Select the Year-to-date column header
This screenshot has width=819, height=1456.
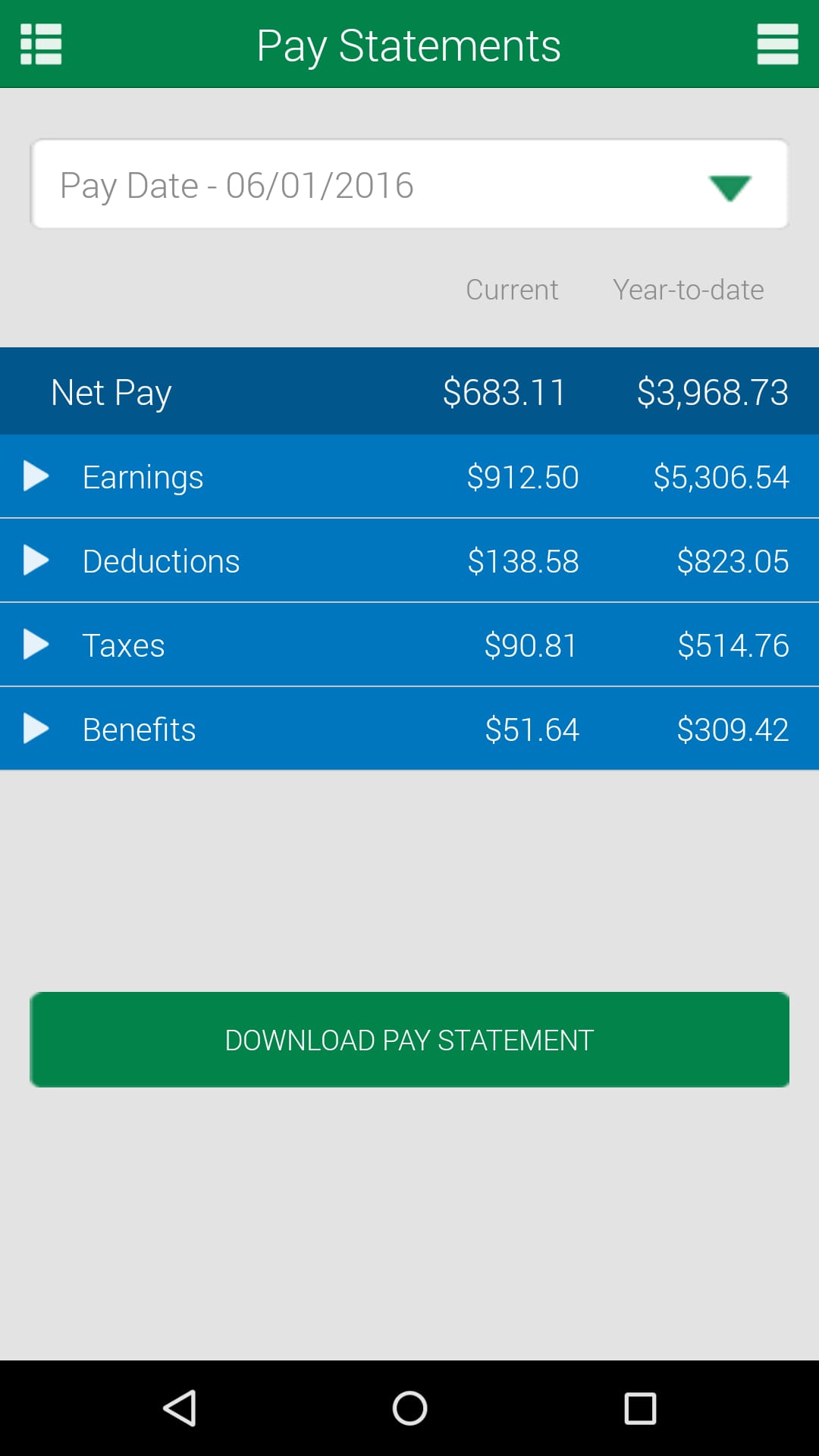point(689,289)
